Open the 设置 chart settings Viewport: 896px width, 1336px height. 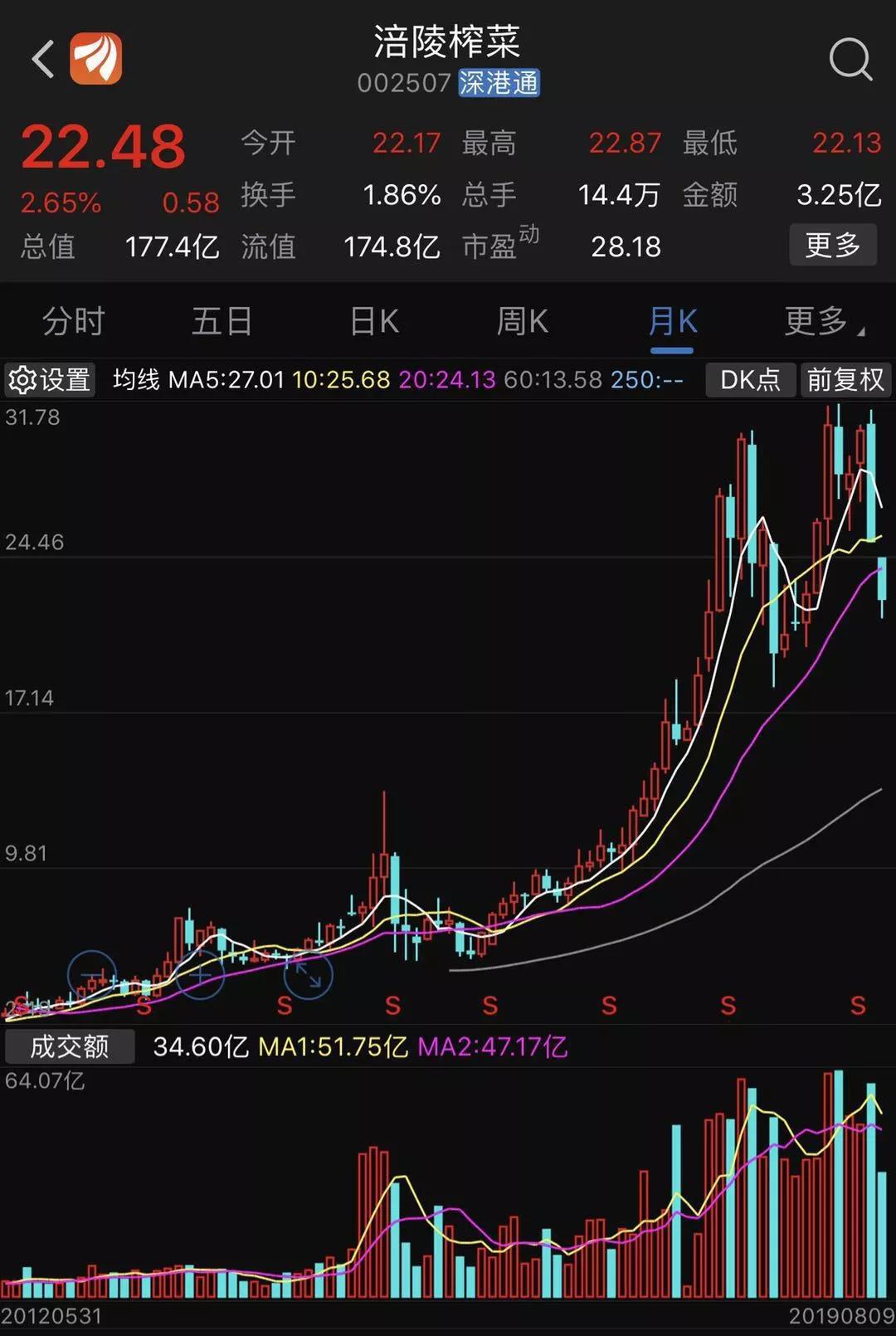click(50, 380)
